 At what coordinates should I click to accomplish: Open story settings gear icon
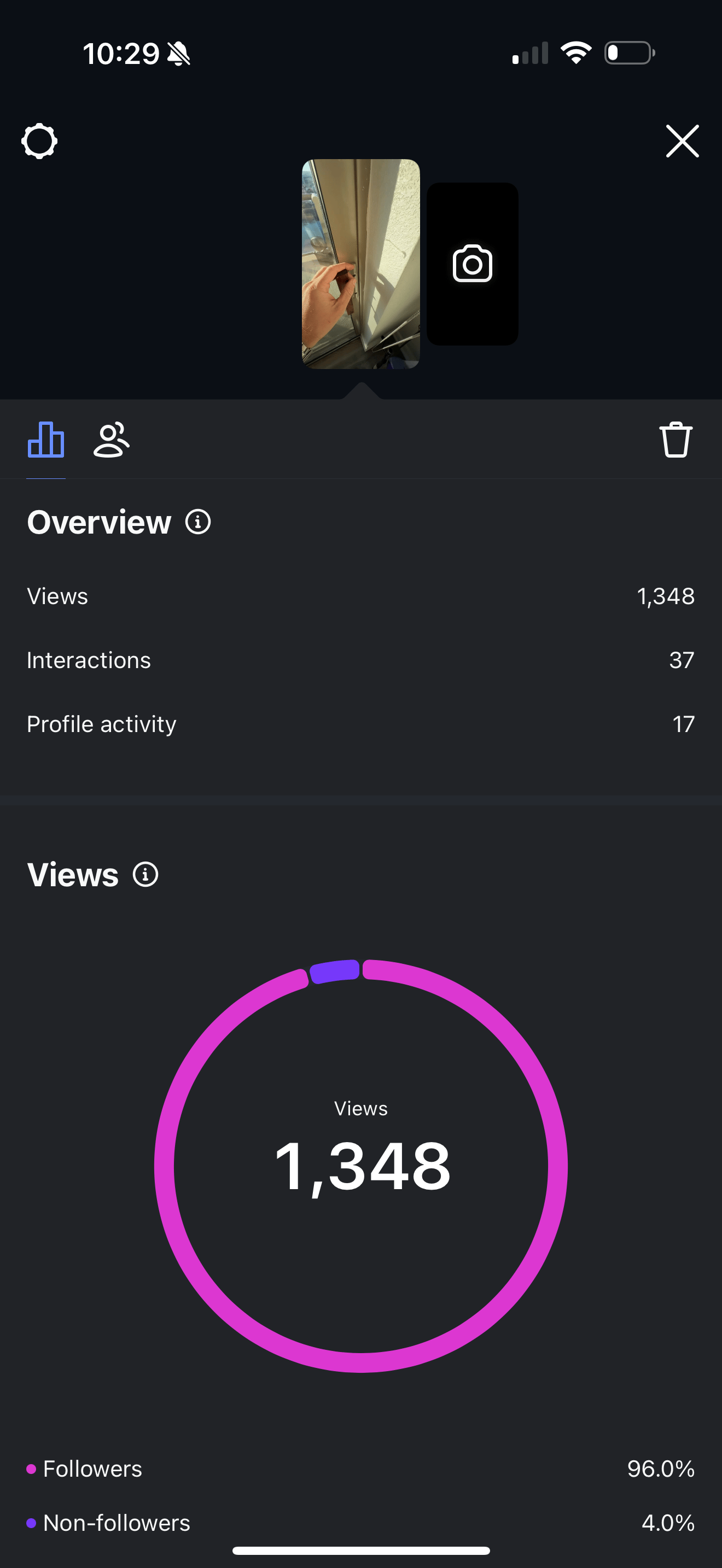[39, 141]
